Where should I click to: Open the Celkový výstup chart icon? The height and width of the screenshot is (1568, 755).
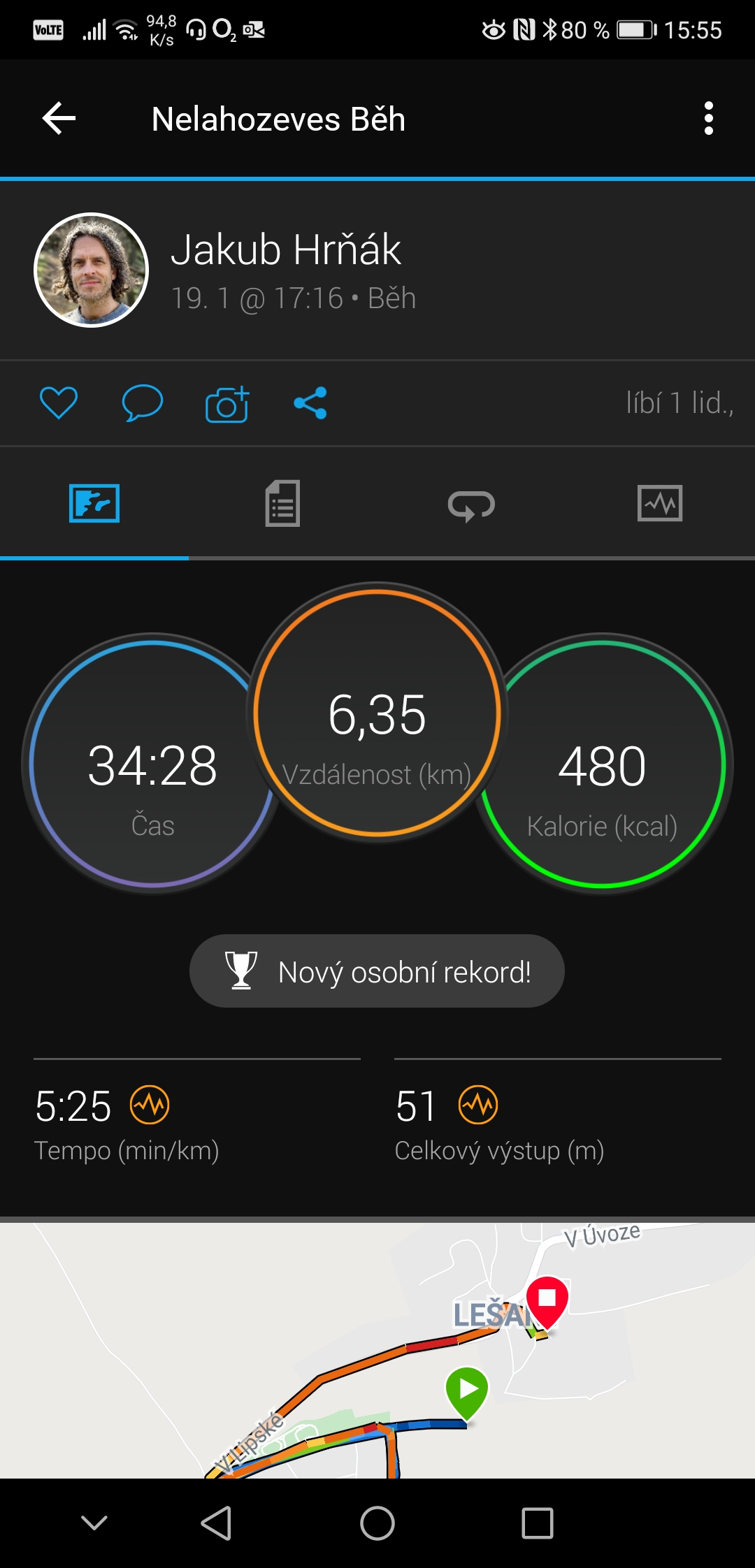(x=478, y=1105)
